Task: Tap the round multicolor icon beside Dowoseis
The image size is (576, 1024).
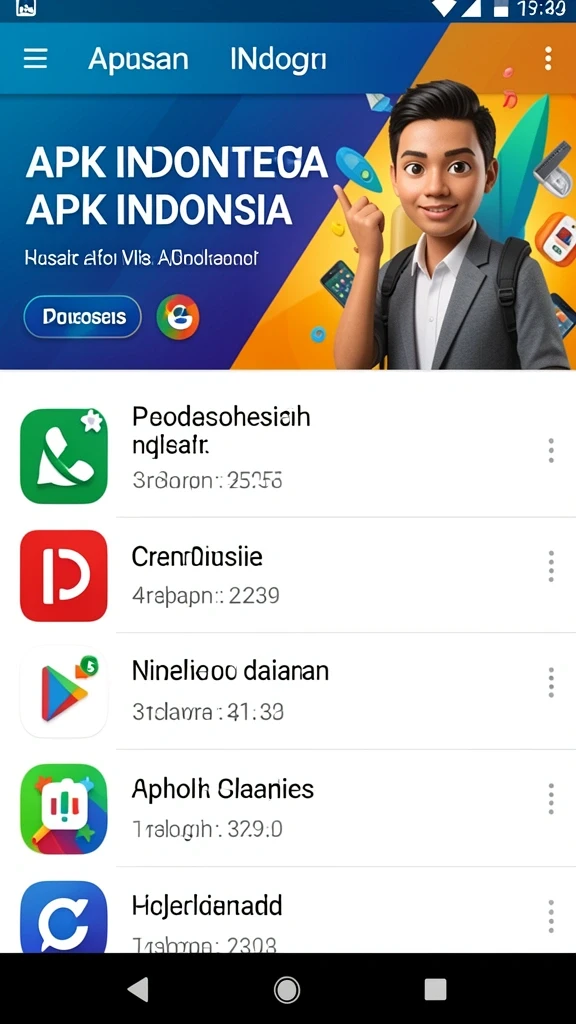Action: click(x=178, y=317)
